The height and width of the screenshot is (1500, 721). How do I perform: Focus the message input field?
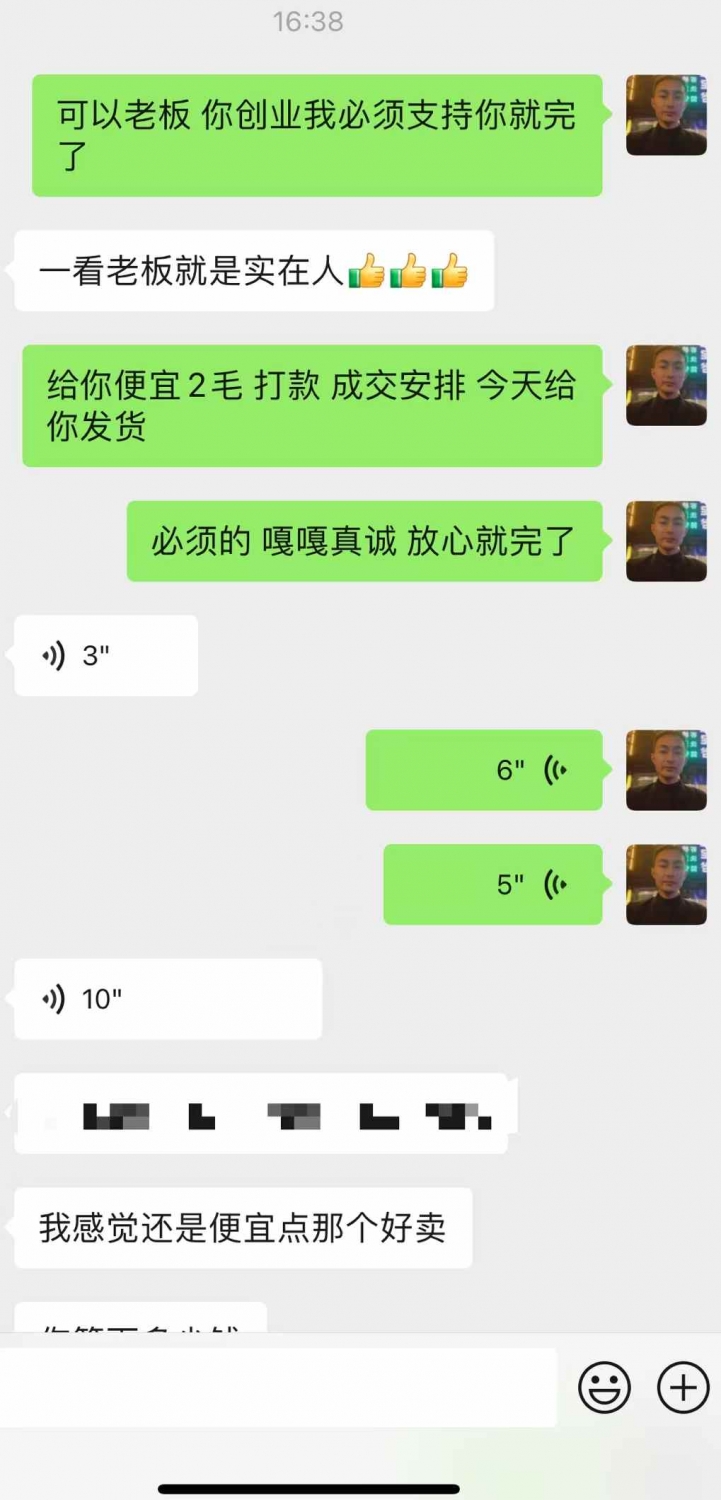(x=280, y=1388)
